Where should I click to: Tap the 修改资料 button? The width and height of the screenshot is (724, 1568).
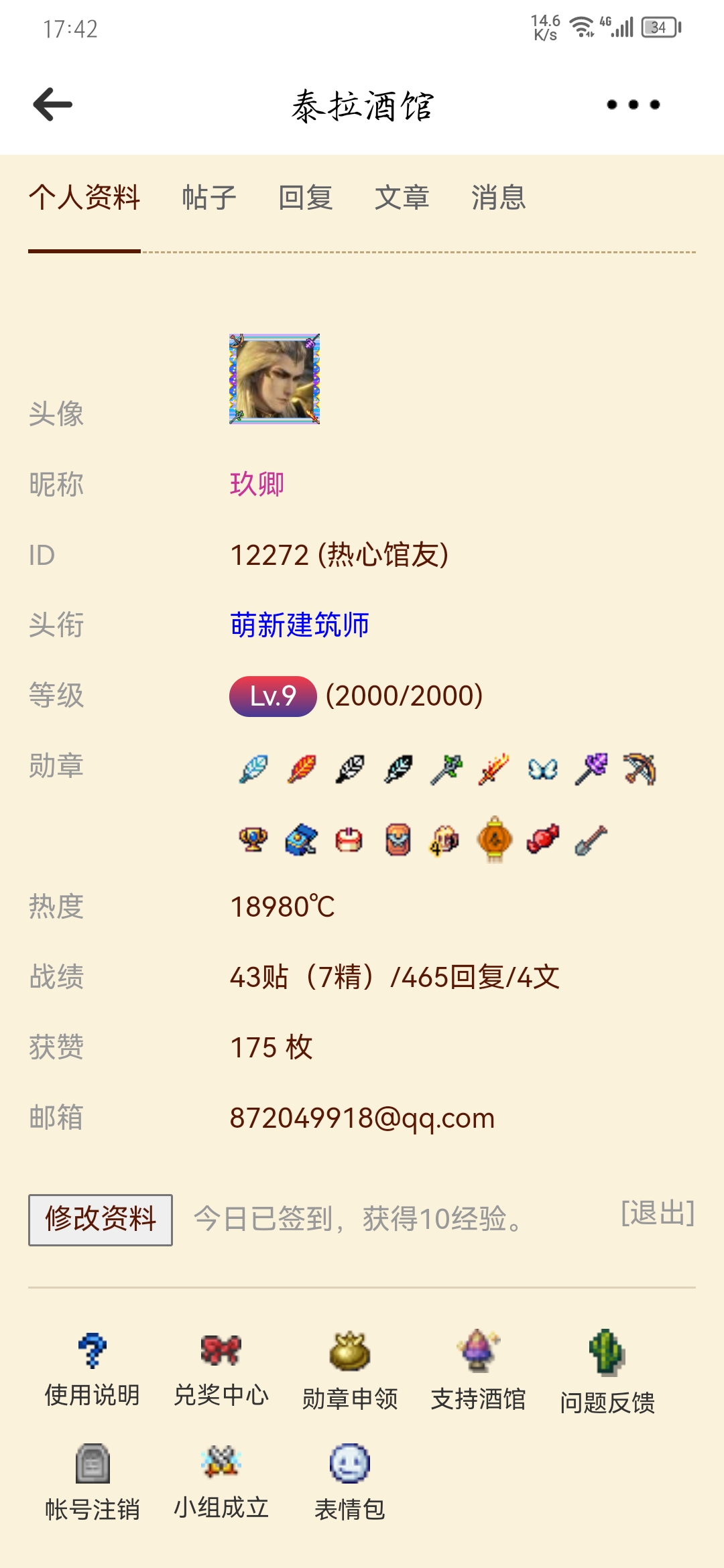tap(101, 1220)
